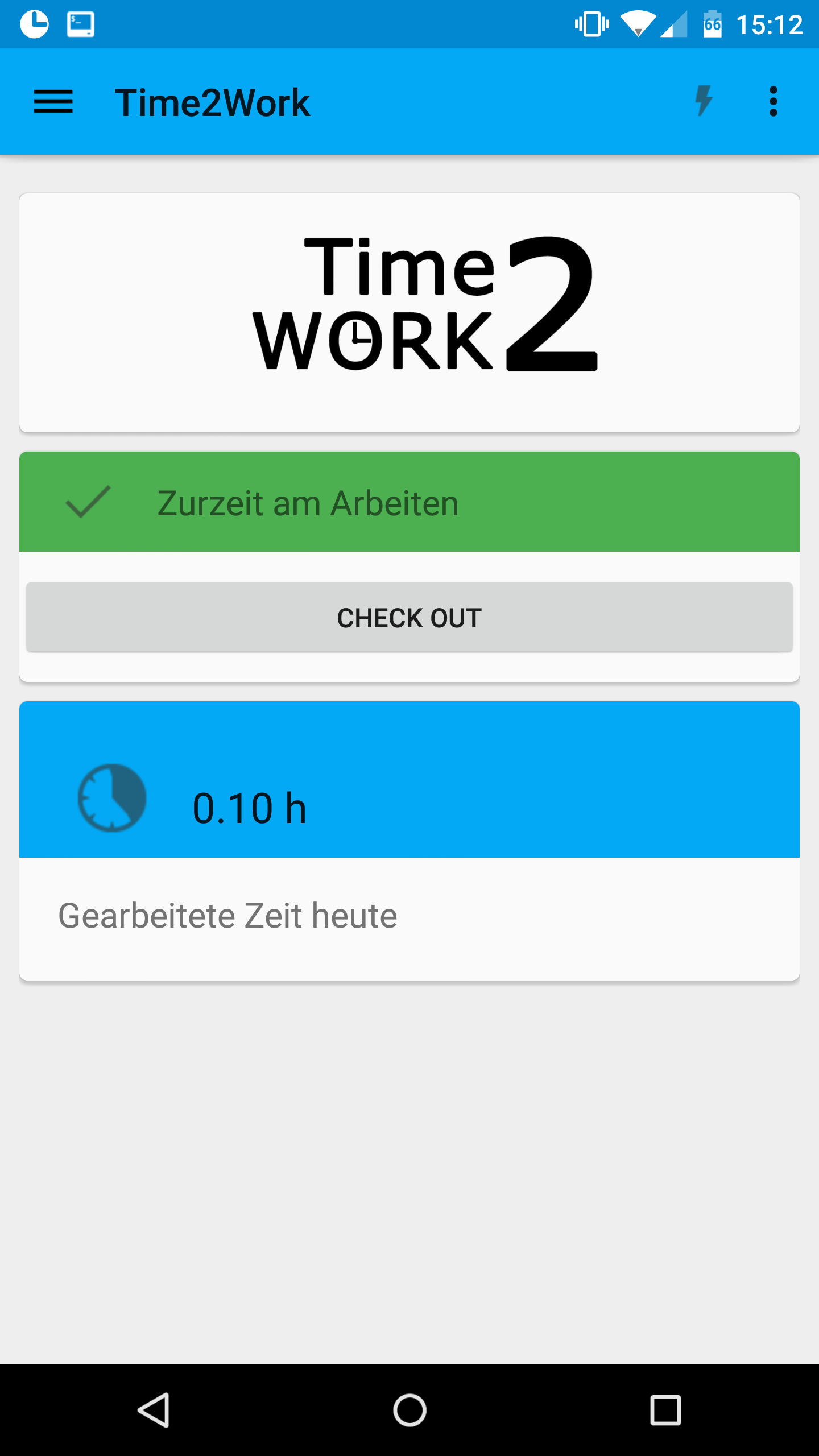Image resolution: width=819 pixels, height=1456 pixels.
Task: Tap the CHECK OUT button
Action: tap(409, 617)
